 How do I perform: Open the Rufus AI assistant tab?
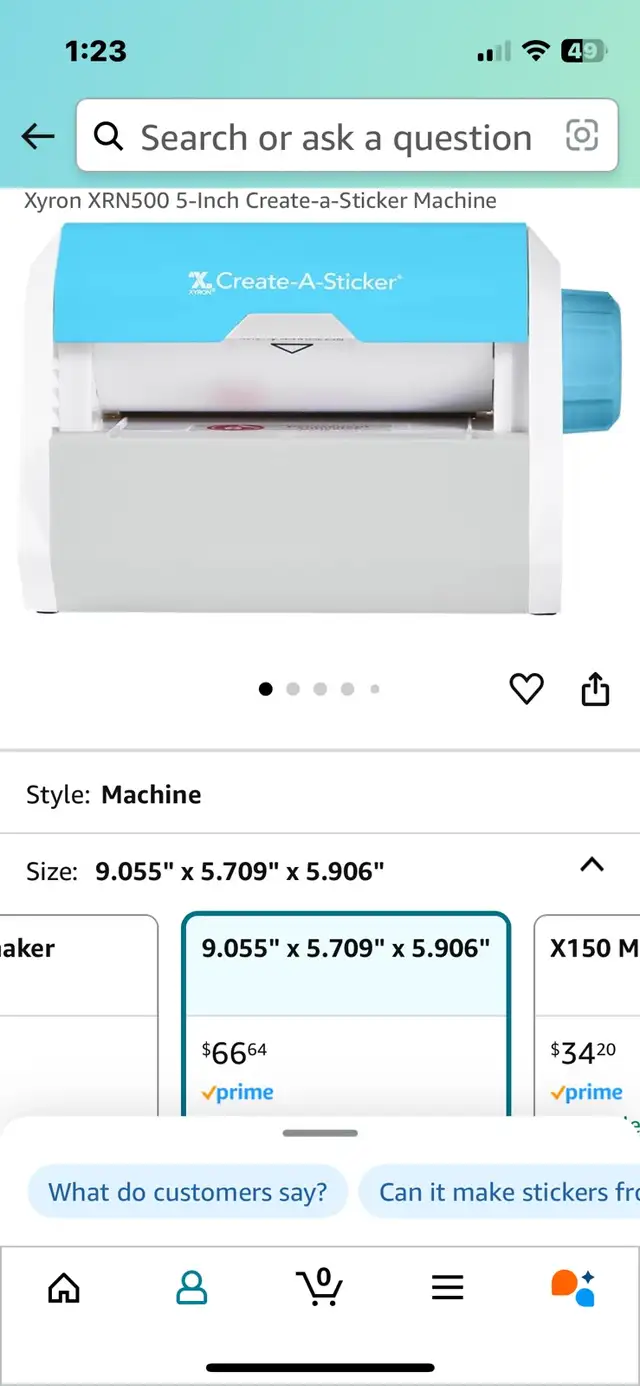(573, 1288)
